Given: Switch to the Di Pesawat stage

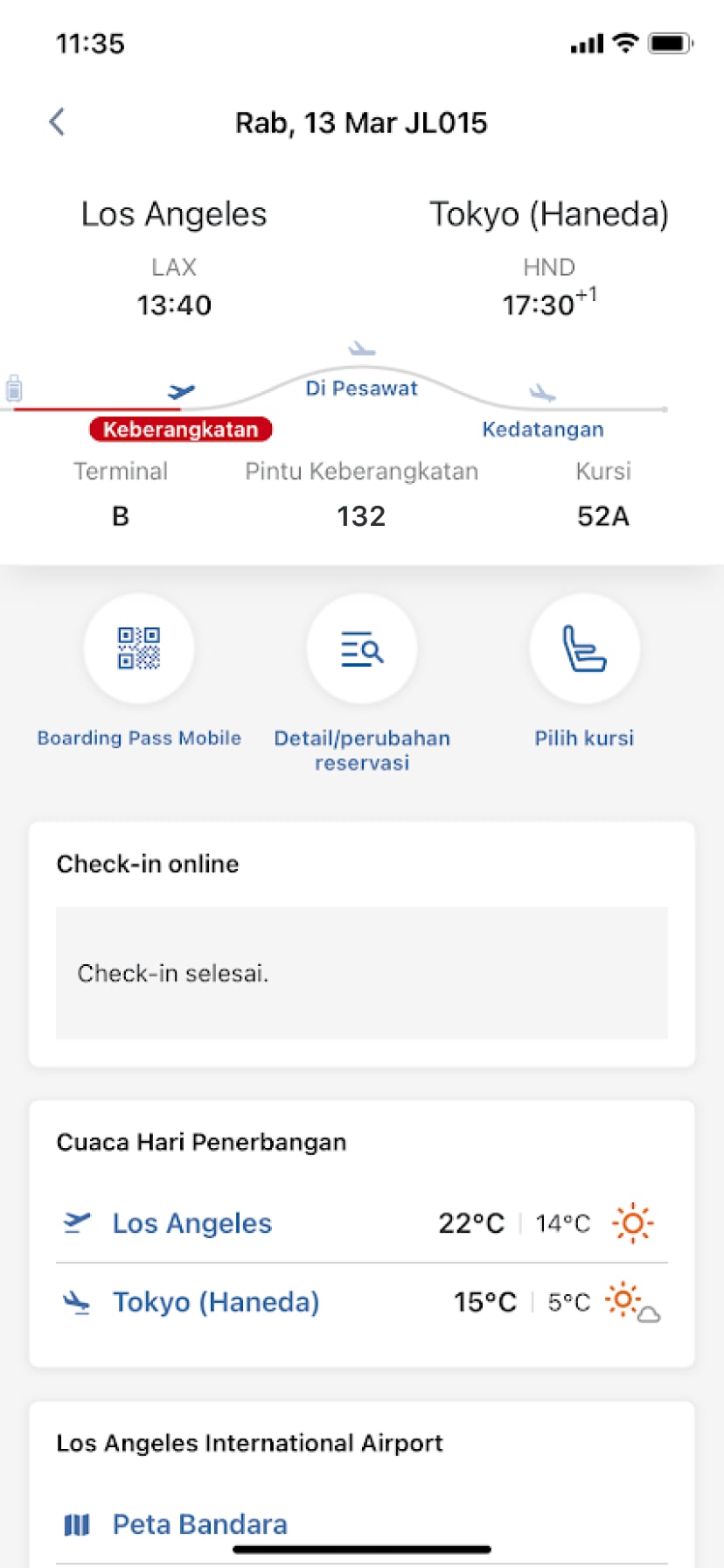Looking at the screenshot, I should click(x=361, y=388).
